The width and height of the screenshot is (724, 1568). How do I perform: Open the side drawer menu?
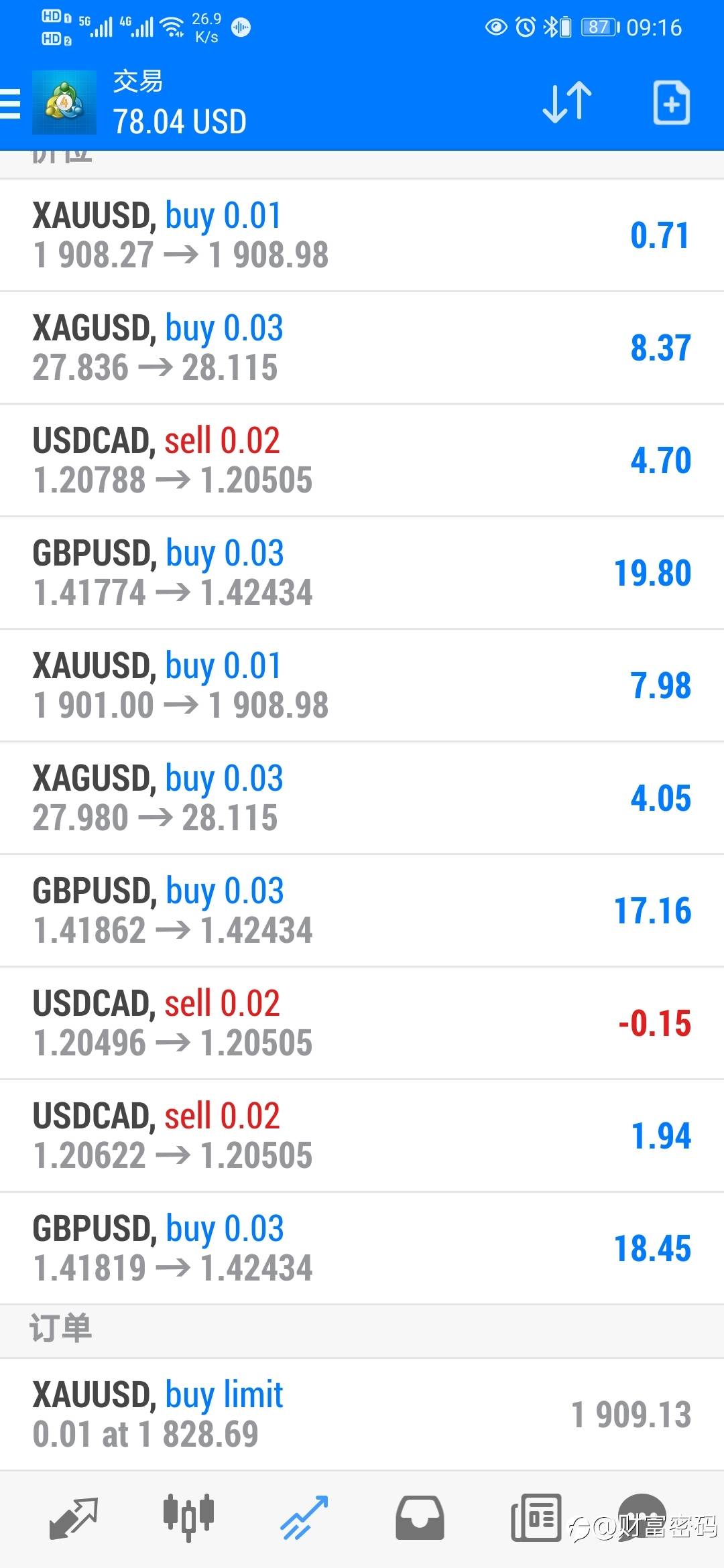tap(11, 104)
